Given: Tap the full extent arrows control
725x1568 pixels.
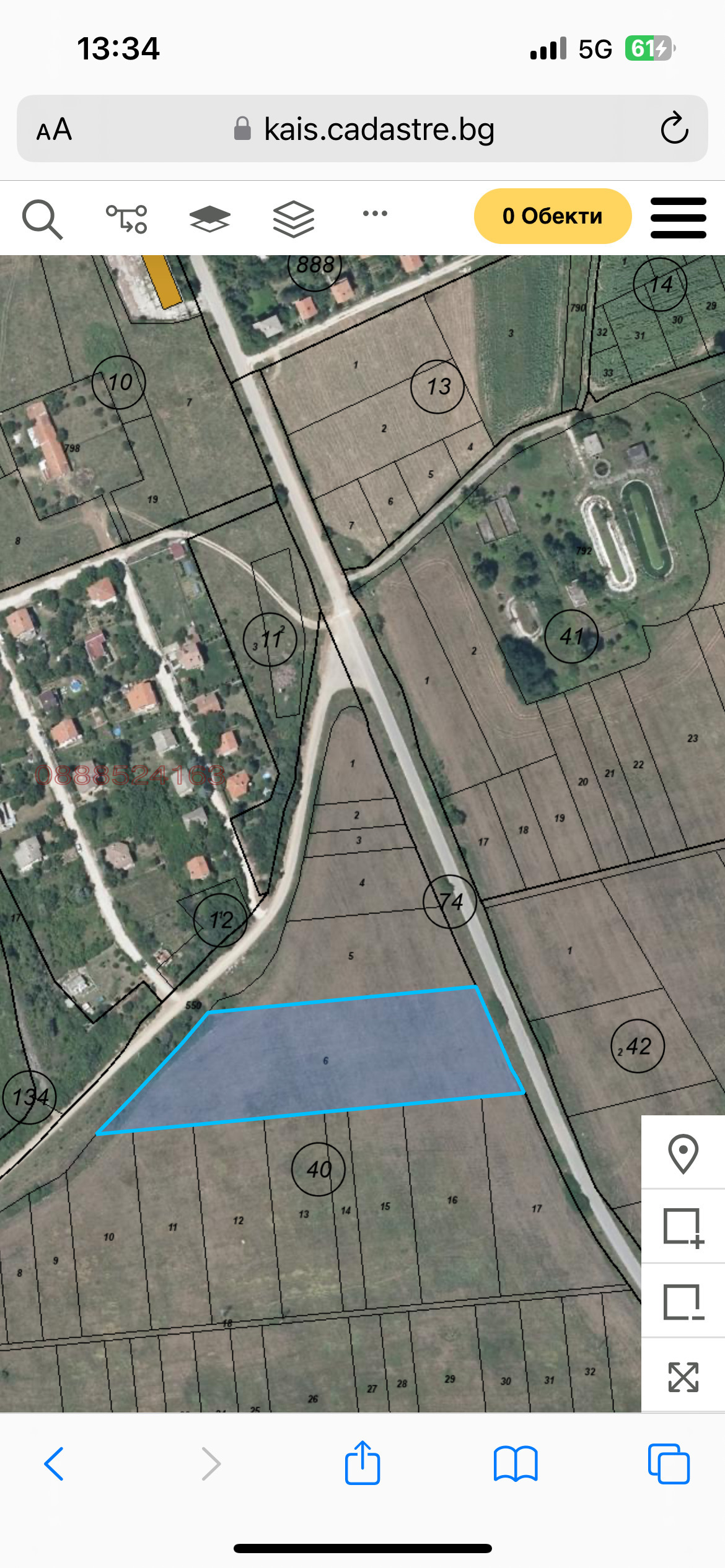Looking at the screenshot, I should tap(683, 1376).
